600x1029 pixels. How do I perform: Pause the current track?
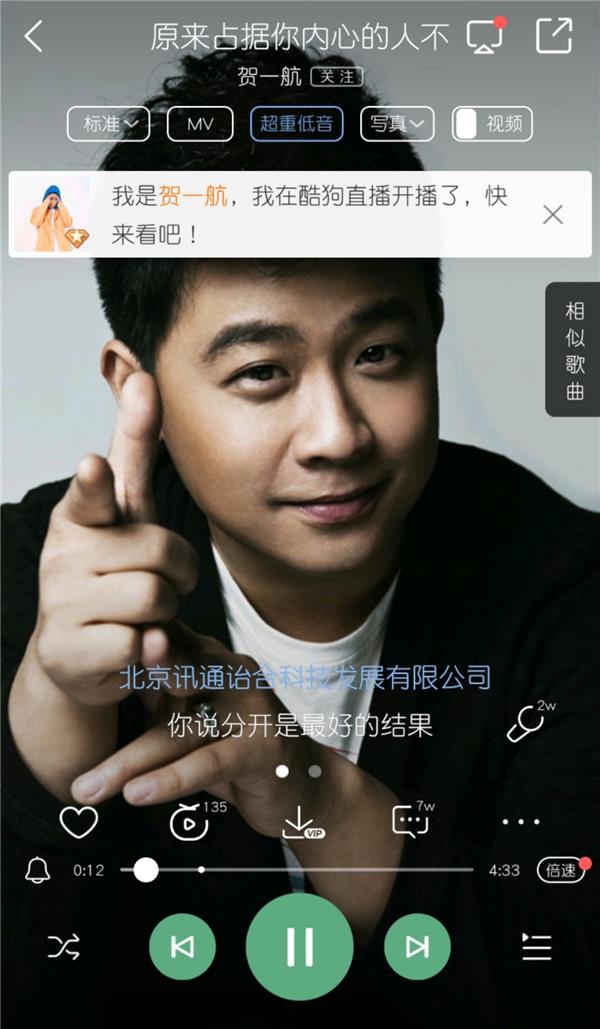pos(299,946)
